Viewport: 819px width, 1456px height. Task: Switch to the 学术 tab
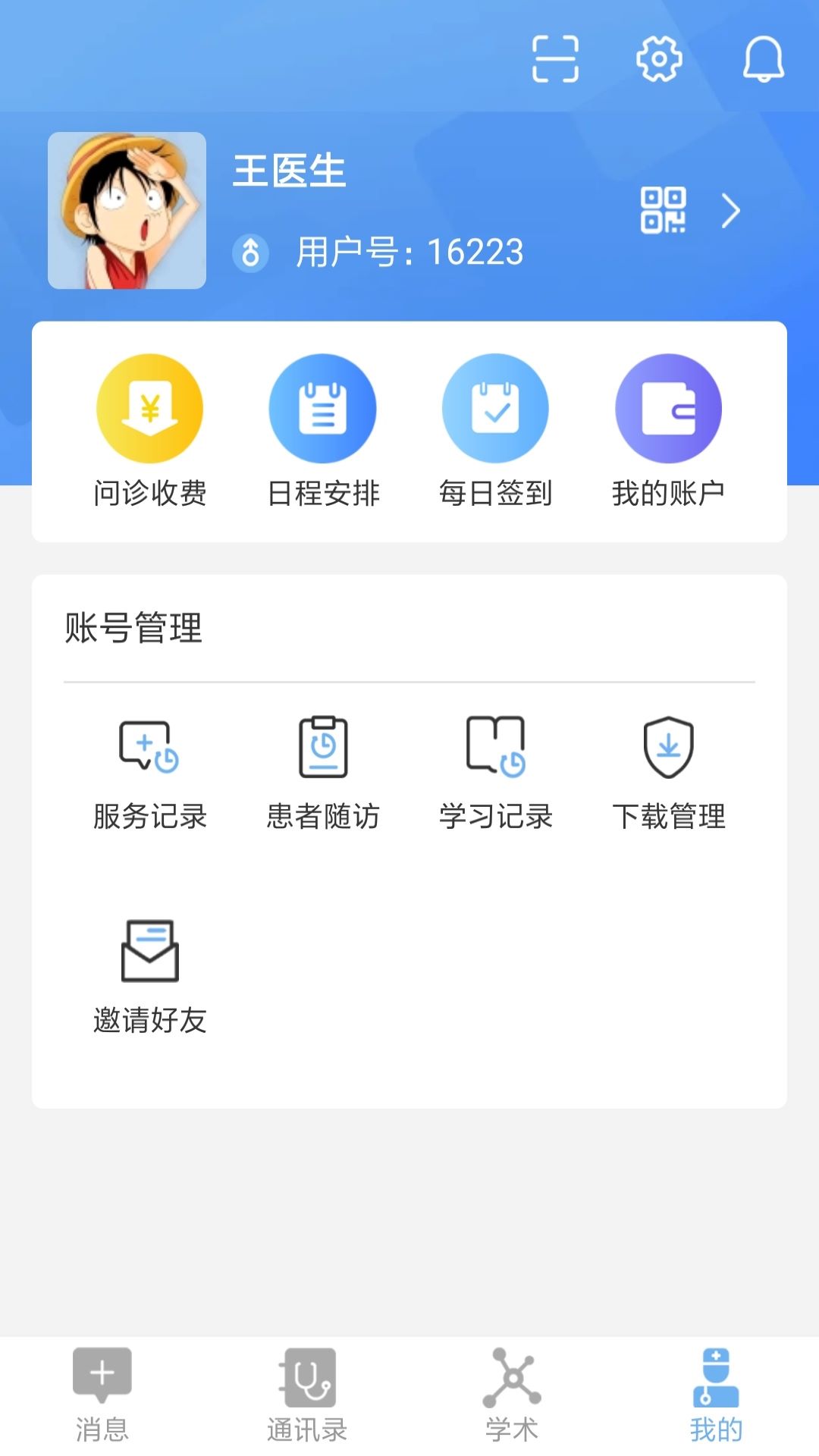coord(512,1395)
